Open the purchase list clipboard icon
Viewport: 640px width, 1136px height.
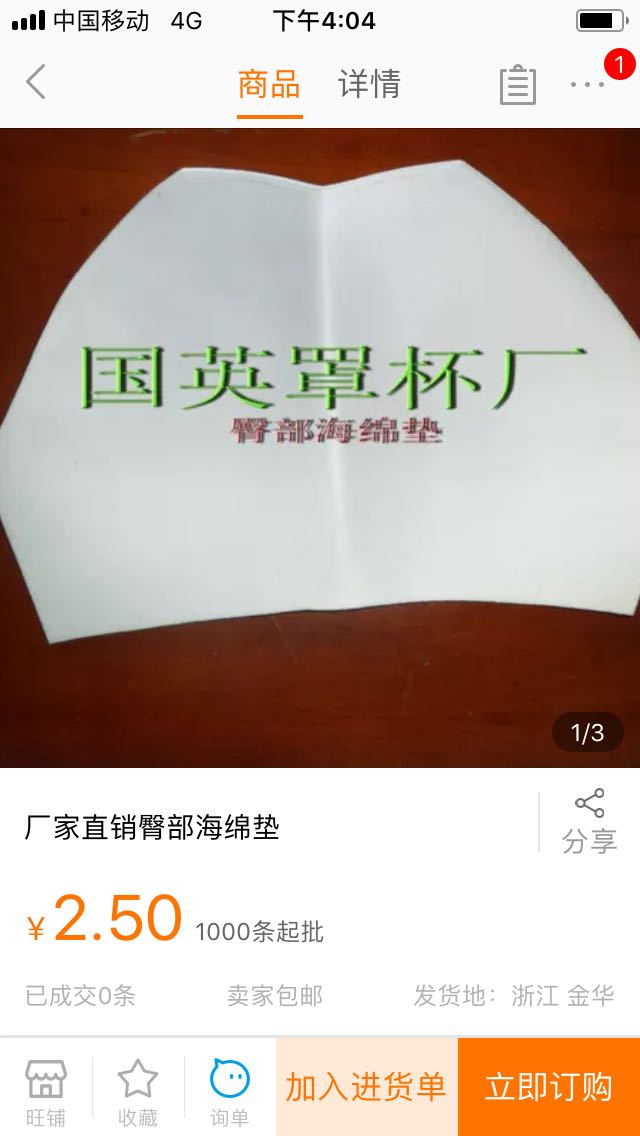518,85
